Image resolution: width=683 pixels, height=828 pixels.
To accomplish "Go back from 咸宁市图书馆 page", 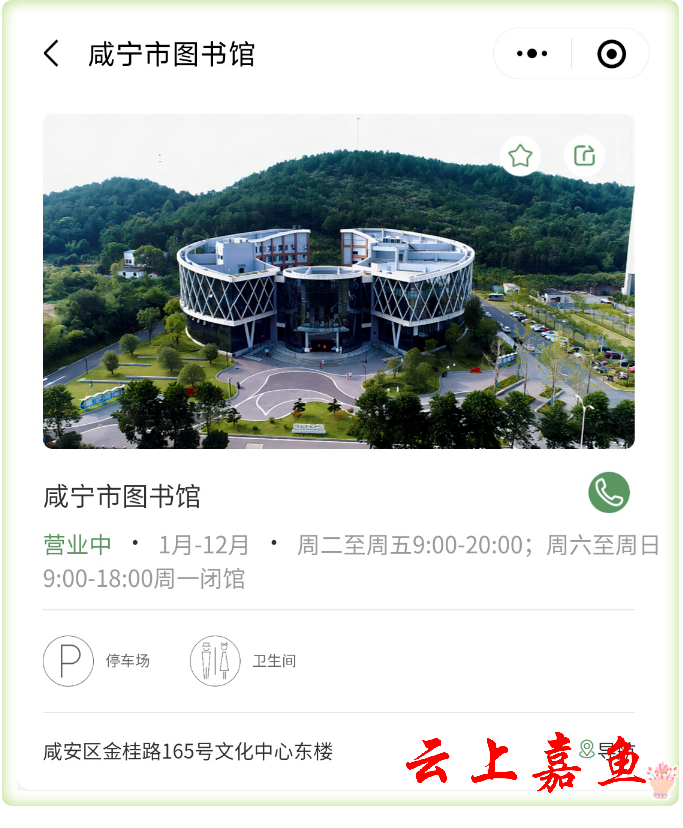I will point(52,54).
